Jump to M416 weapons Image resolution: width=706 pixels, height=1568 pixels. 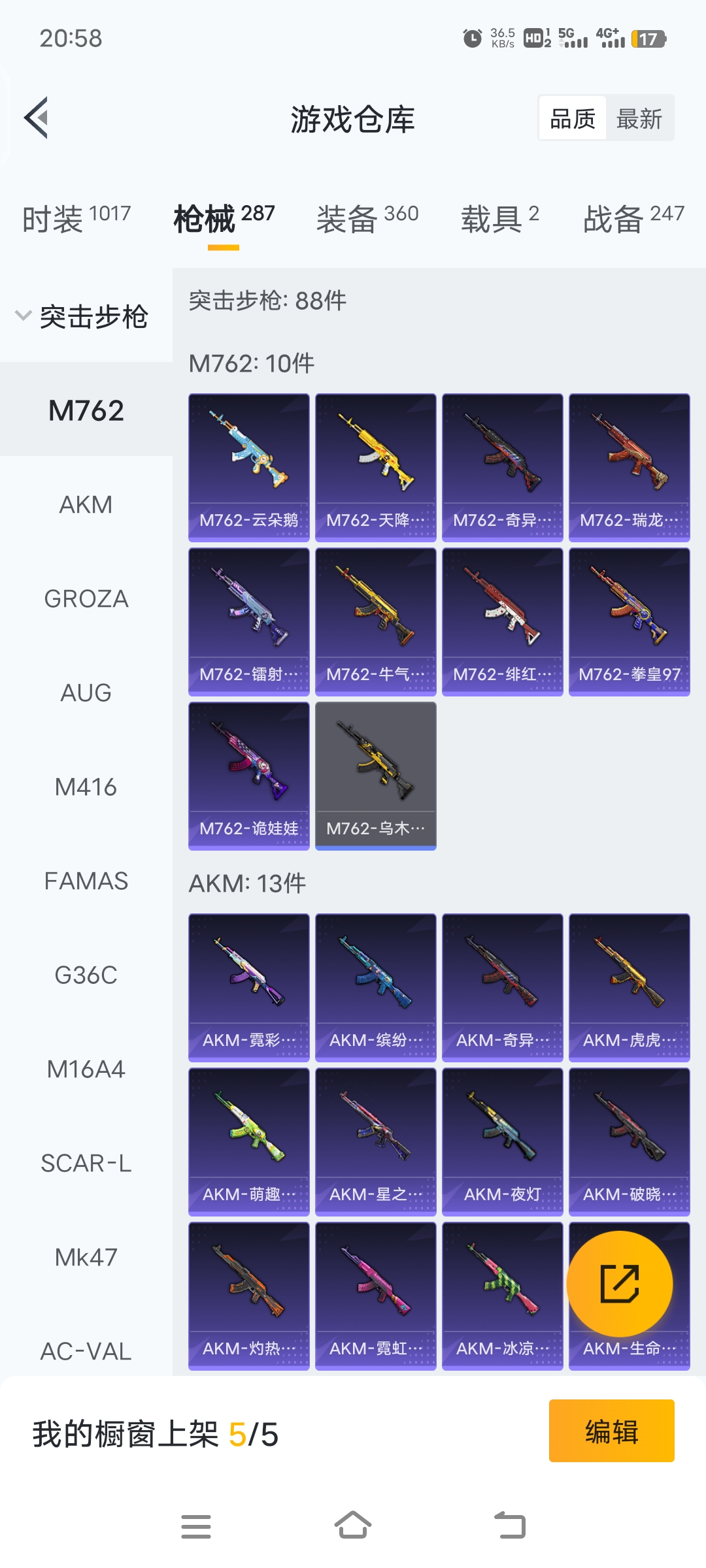coord(86,787)
